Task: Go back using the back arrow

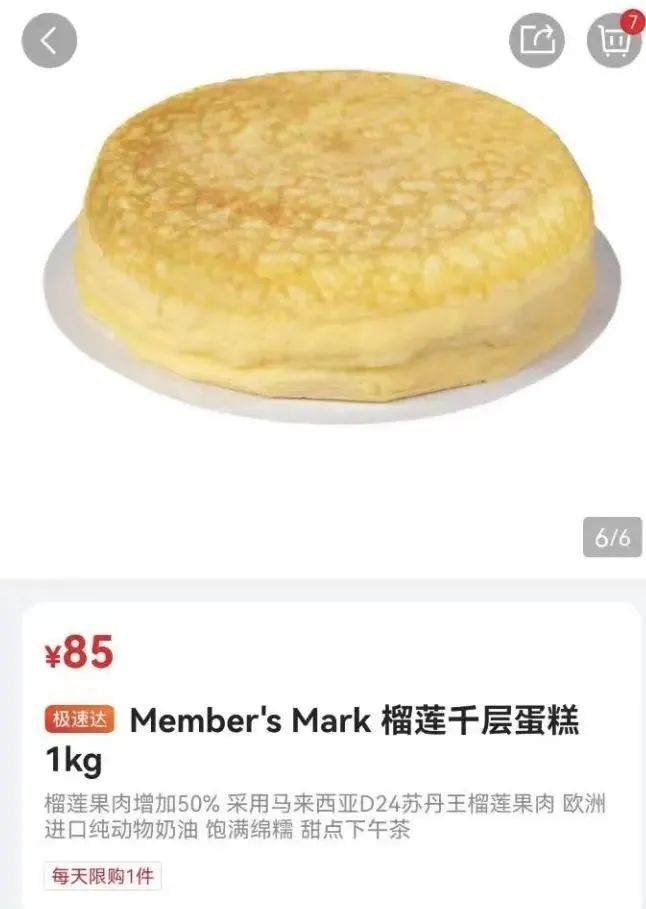Action: click(49, 41)
